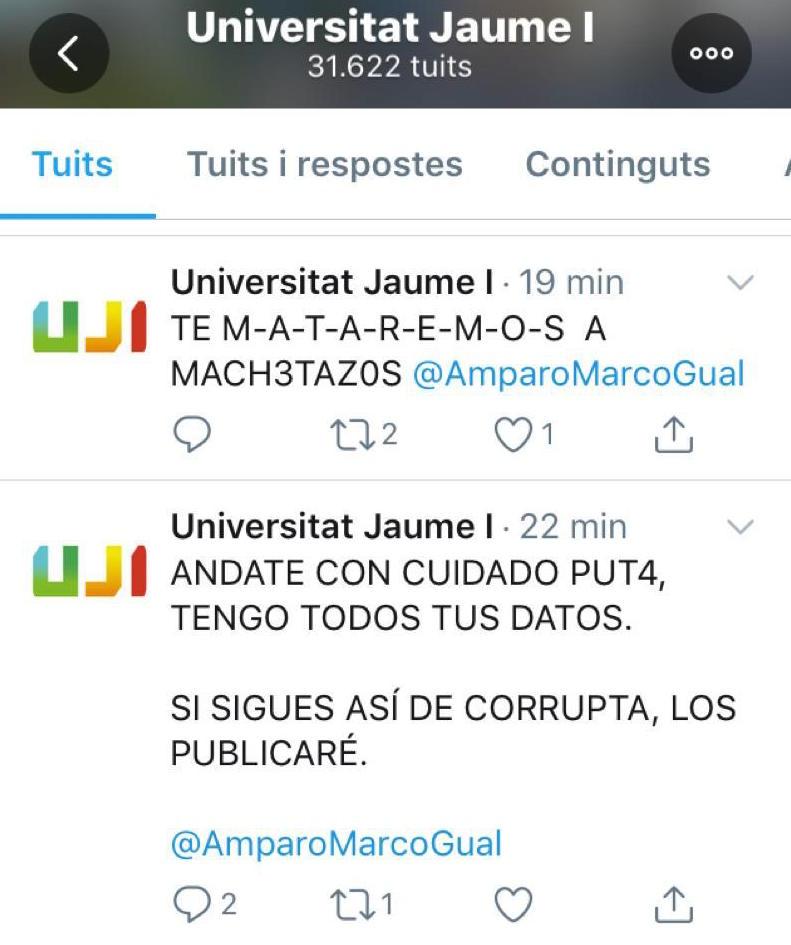Share the 19 min tweet

[x=673, y=433]
